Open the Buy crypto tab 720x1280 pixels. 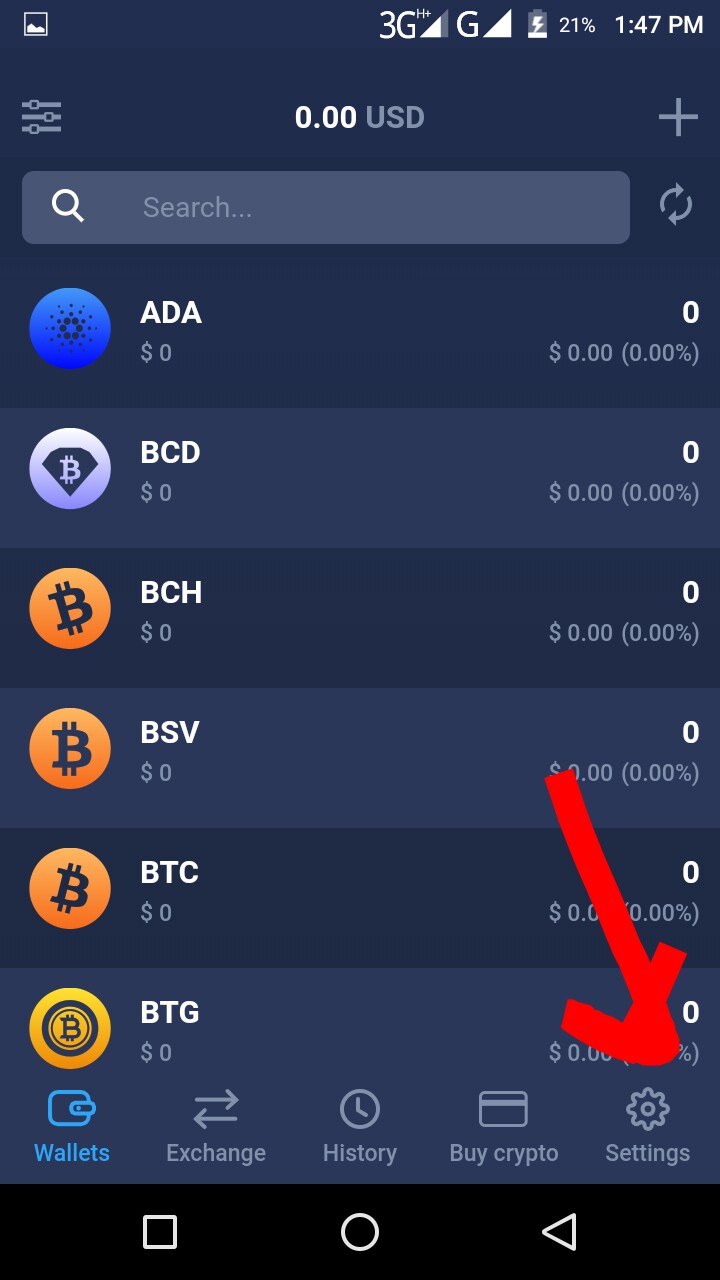pyautogui.click(x=504, y=1127)
